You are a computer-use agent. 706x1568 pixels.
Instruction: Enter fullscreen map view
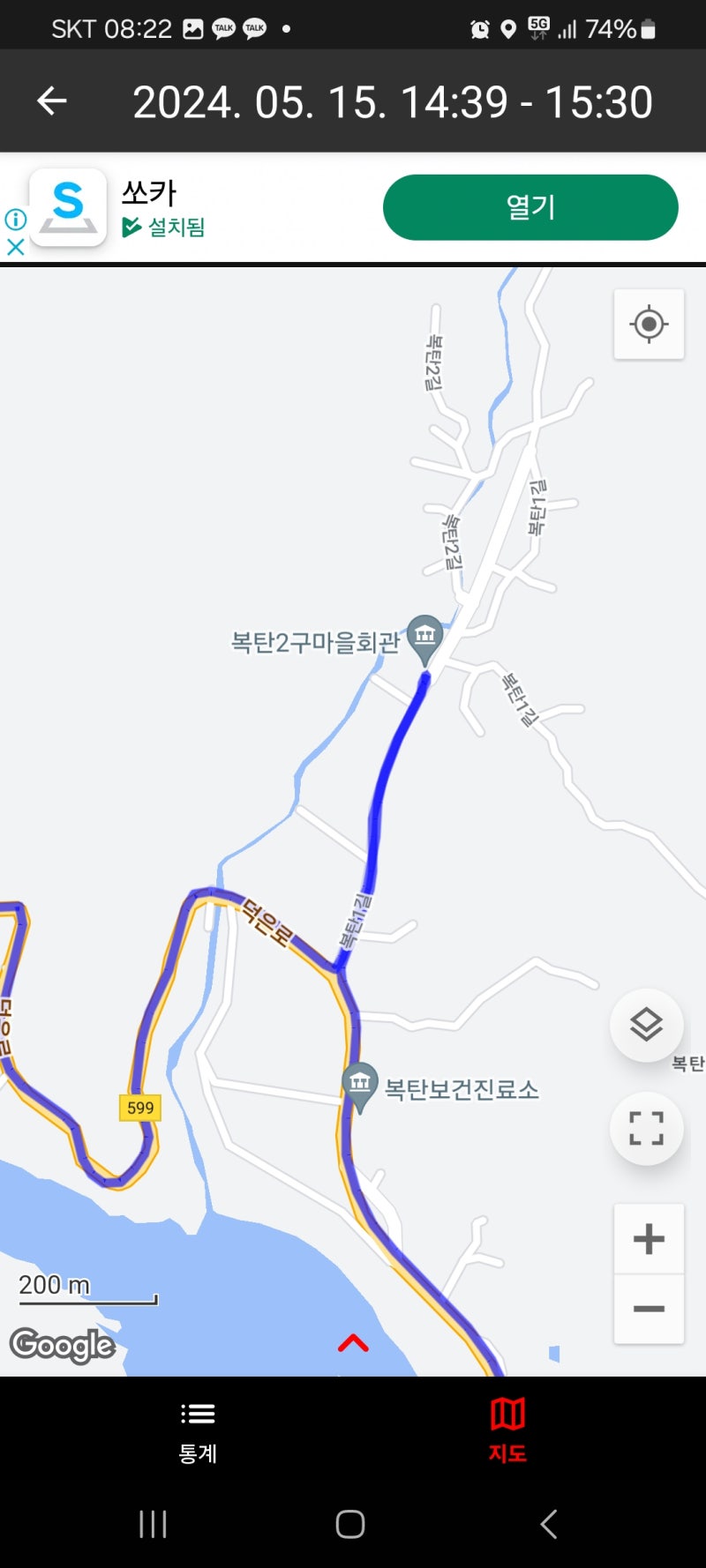(647, 1129)
